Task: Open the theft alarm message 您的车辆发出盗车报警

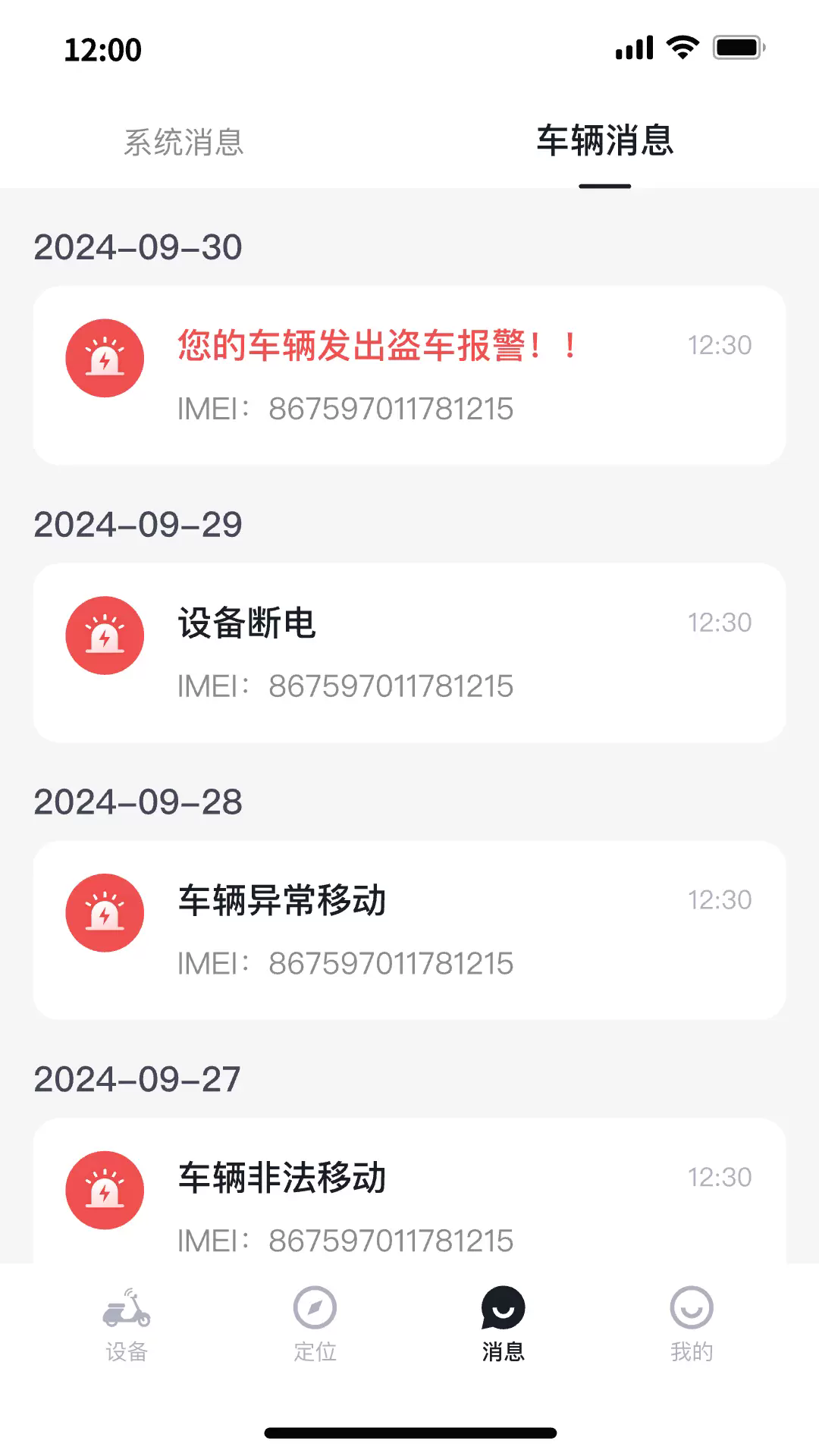Action: (x=377, y=347)
